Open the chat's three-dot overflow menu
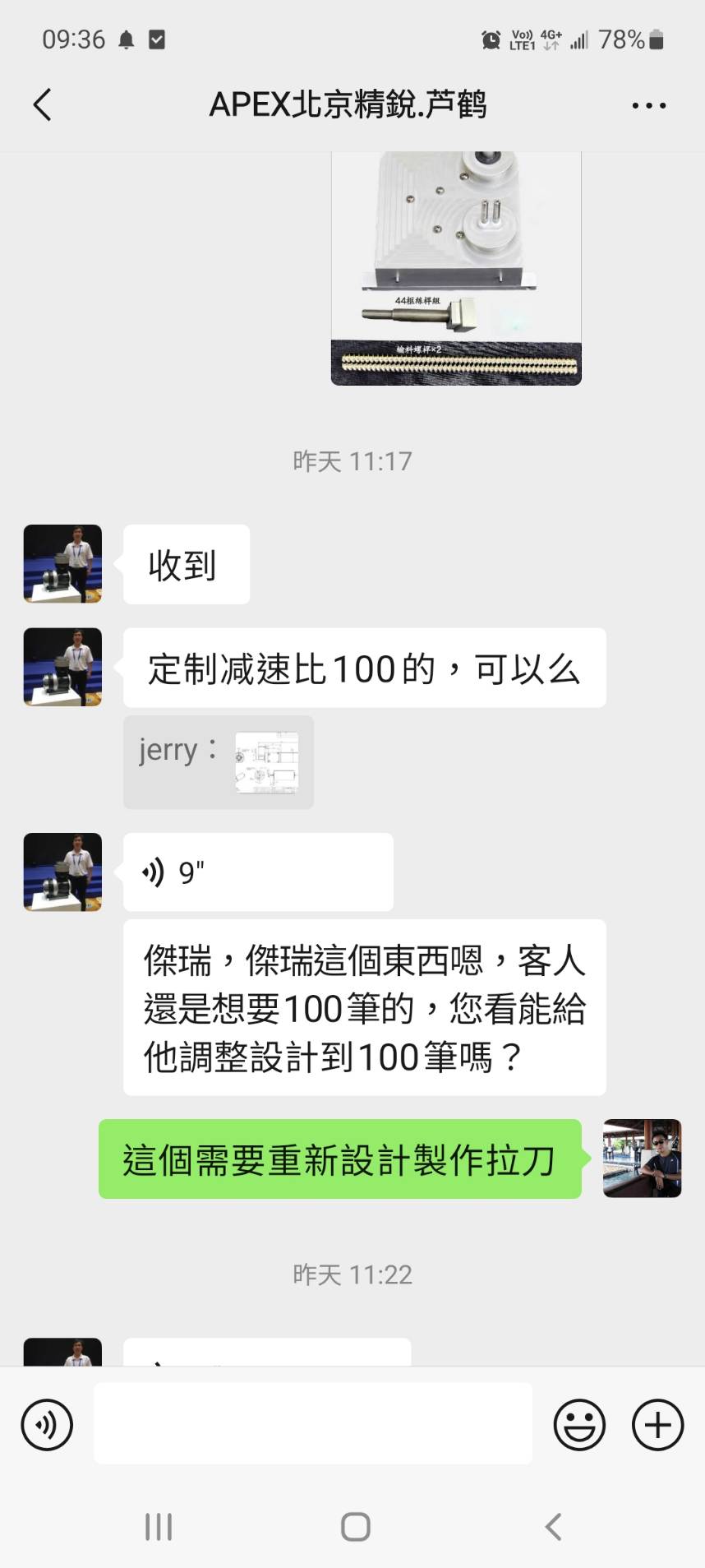The width and height of the screenshot is (705, 1568). [648, 105]
